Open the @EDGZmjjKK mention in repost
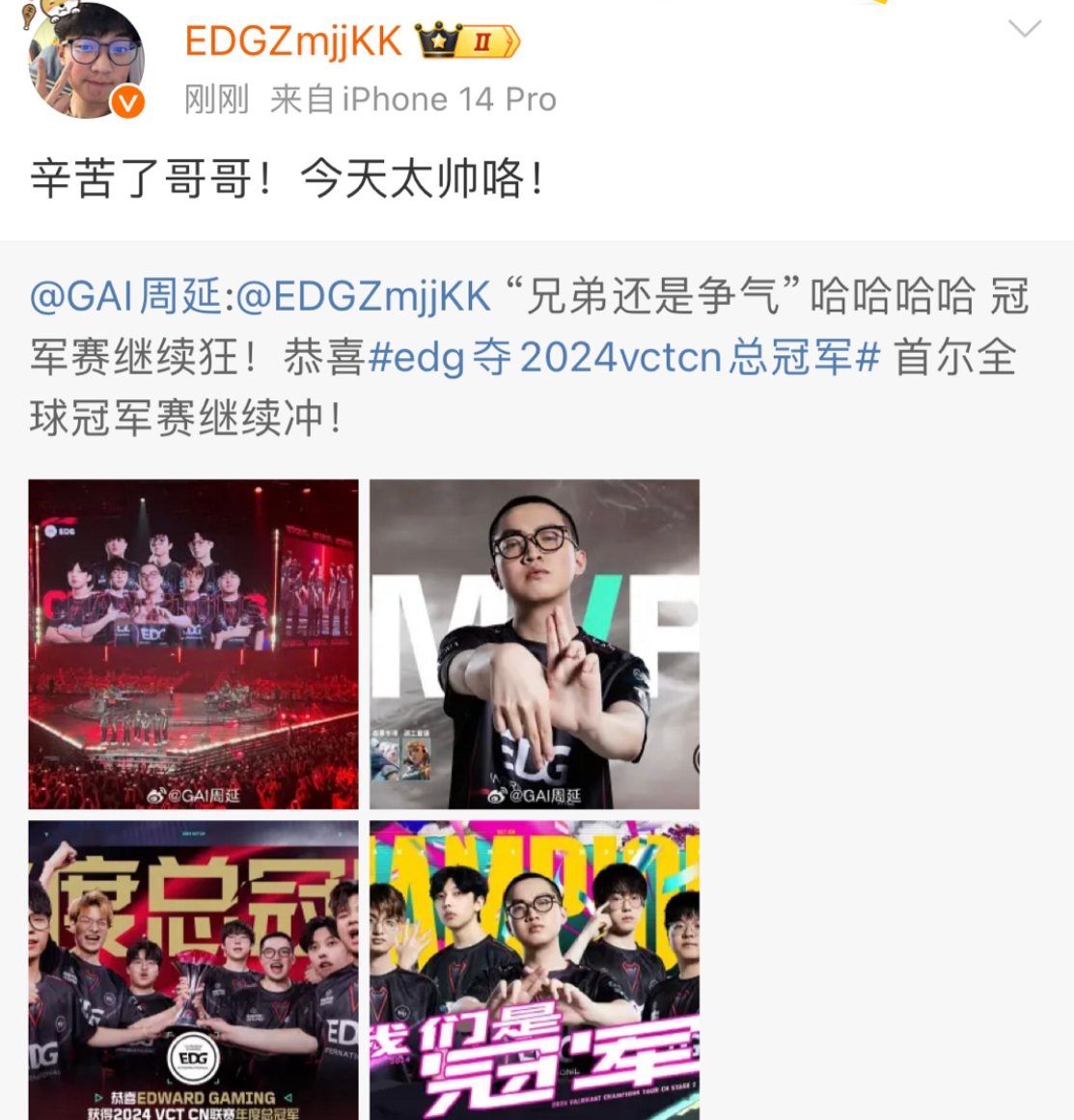This screenshot has height=1120, width=1074. coord(364,297)
